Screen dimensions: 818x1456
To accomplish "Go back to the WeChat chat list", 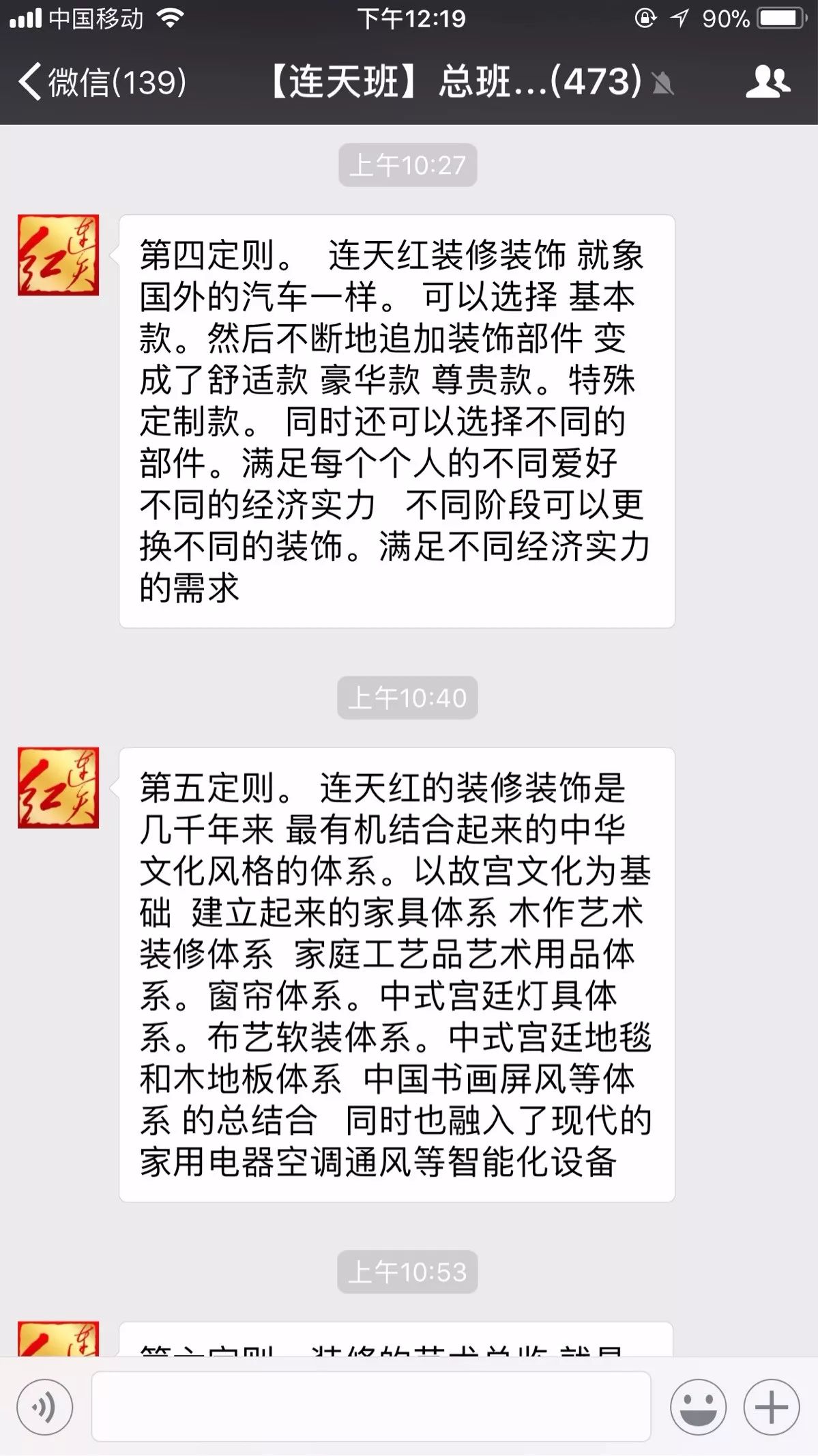I will point(102,82).
